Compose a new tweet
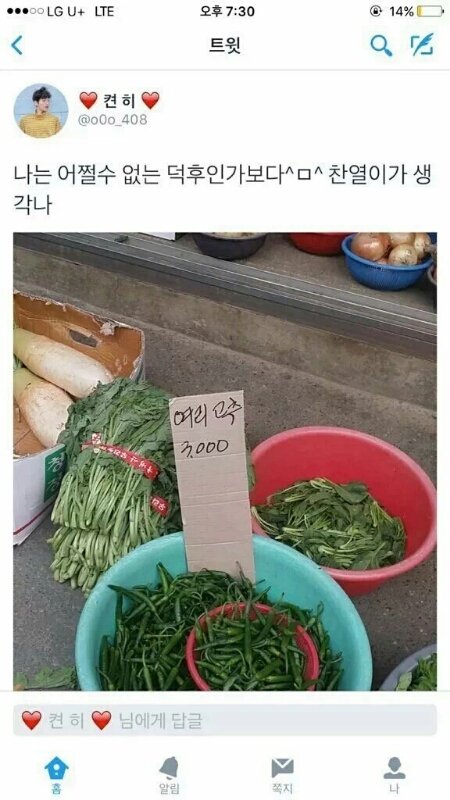 coord(422,45)
